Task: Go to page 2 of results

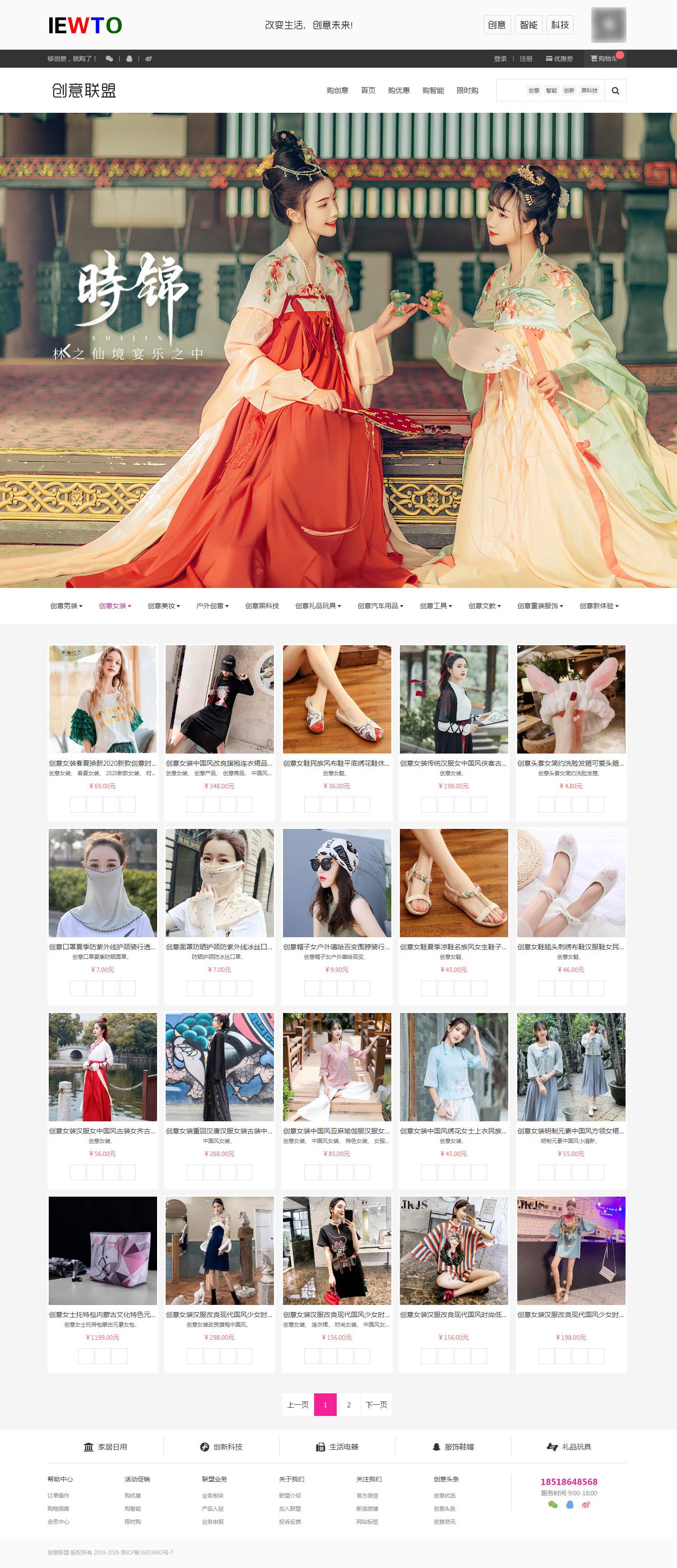Action: pyautogui.click(x=348, y=1405)
